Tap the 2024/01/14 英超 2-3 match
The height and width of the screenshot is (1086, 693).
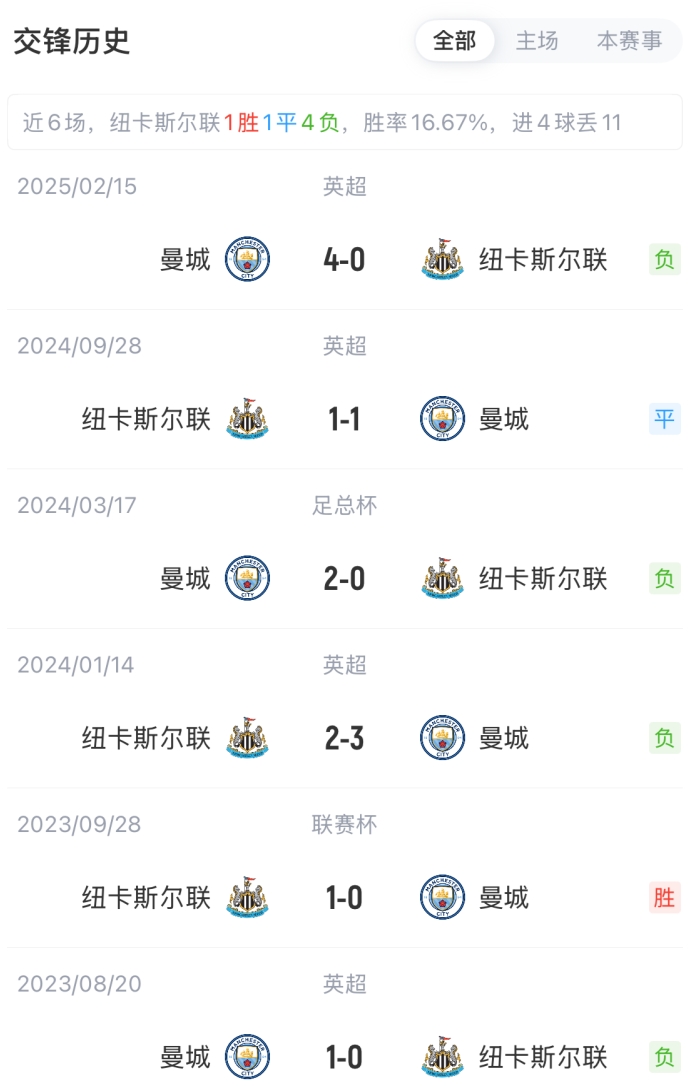click(x=344, y=739)
